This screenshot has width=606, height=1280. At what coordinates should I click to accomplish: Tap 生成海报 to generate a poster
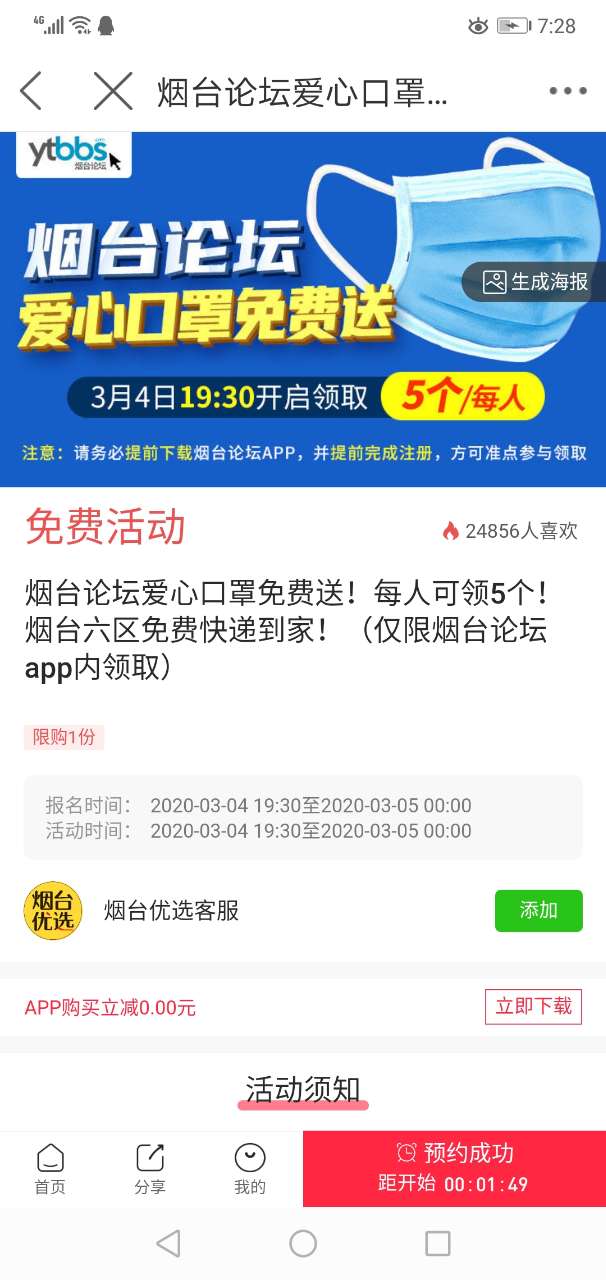pyautogui.click(x=535, y=282)
